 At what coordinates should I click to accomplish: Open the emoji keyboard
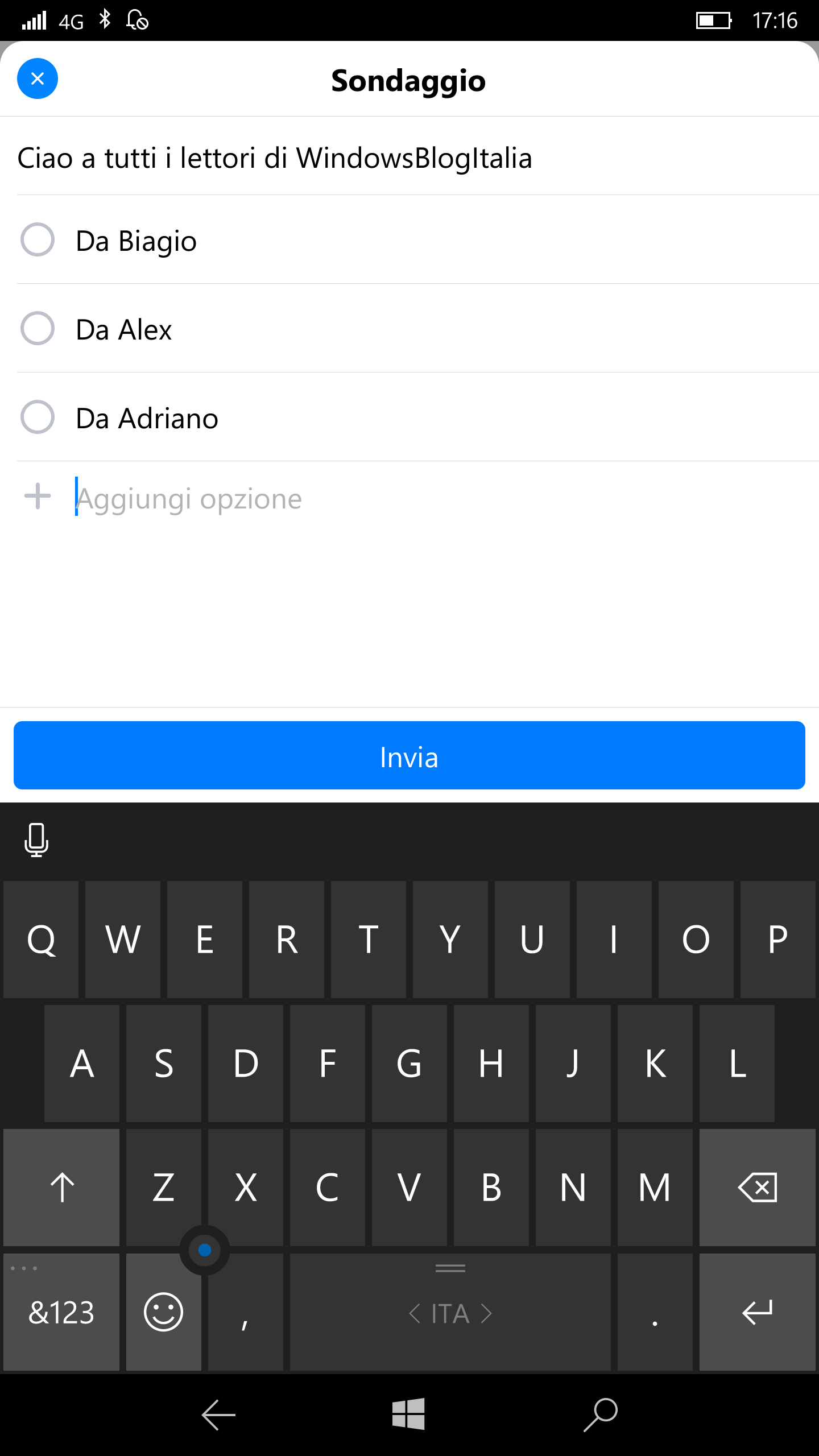(164, 1312)
